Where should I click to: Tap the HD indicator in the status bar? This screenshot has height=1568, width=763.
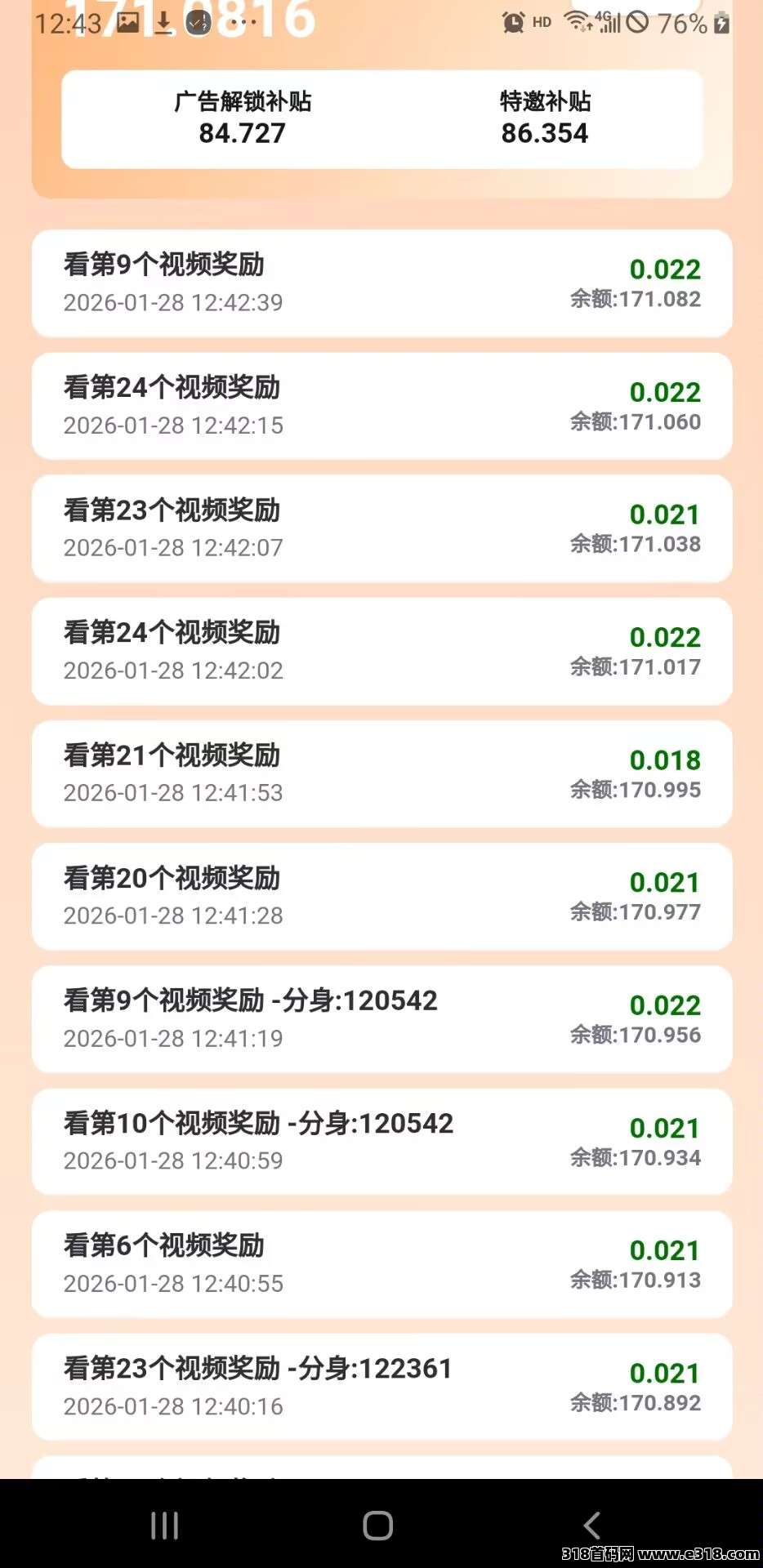[x=541, y=21]
